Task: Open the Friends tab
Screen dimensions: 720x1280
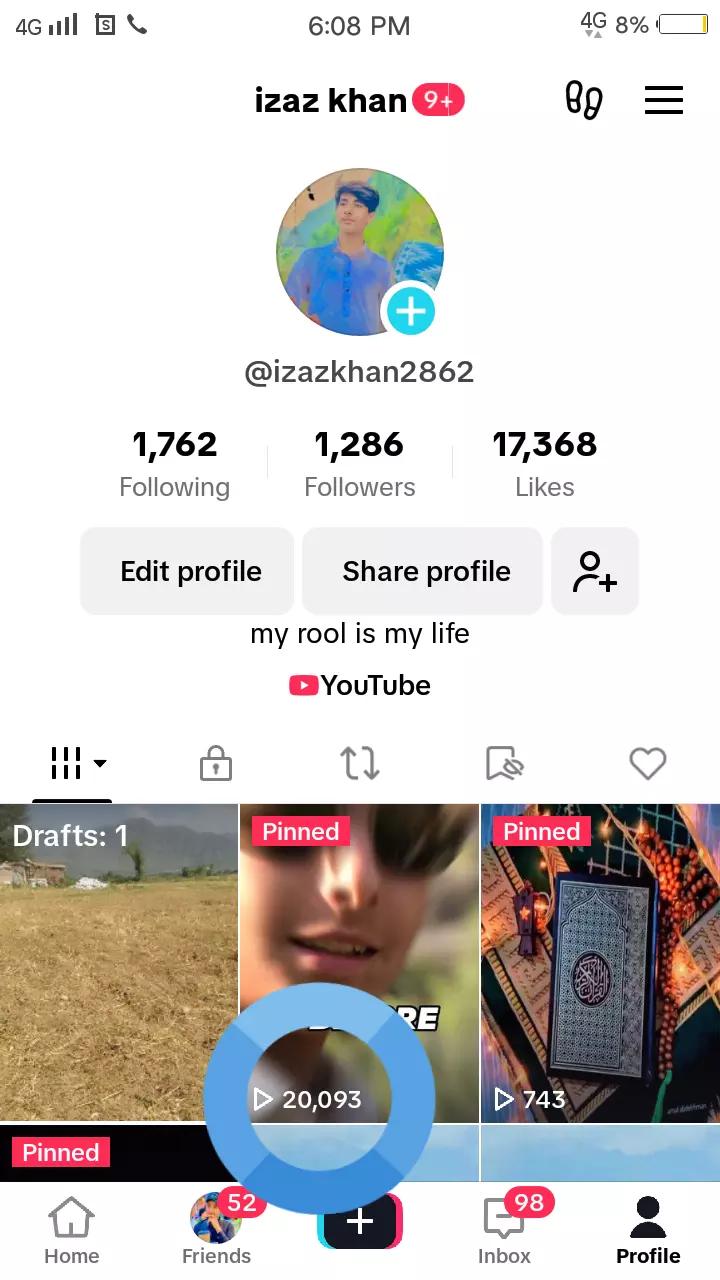Action: click(216, 1232)
